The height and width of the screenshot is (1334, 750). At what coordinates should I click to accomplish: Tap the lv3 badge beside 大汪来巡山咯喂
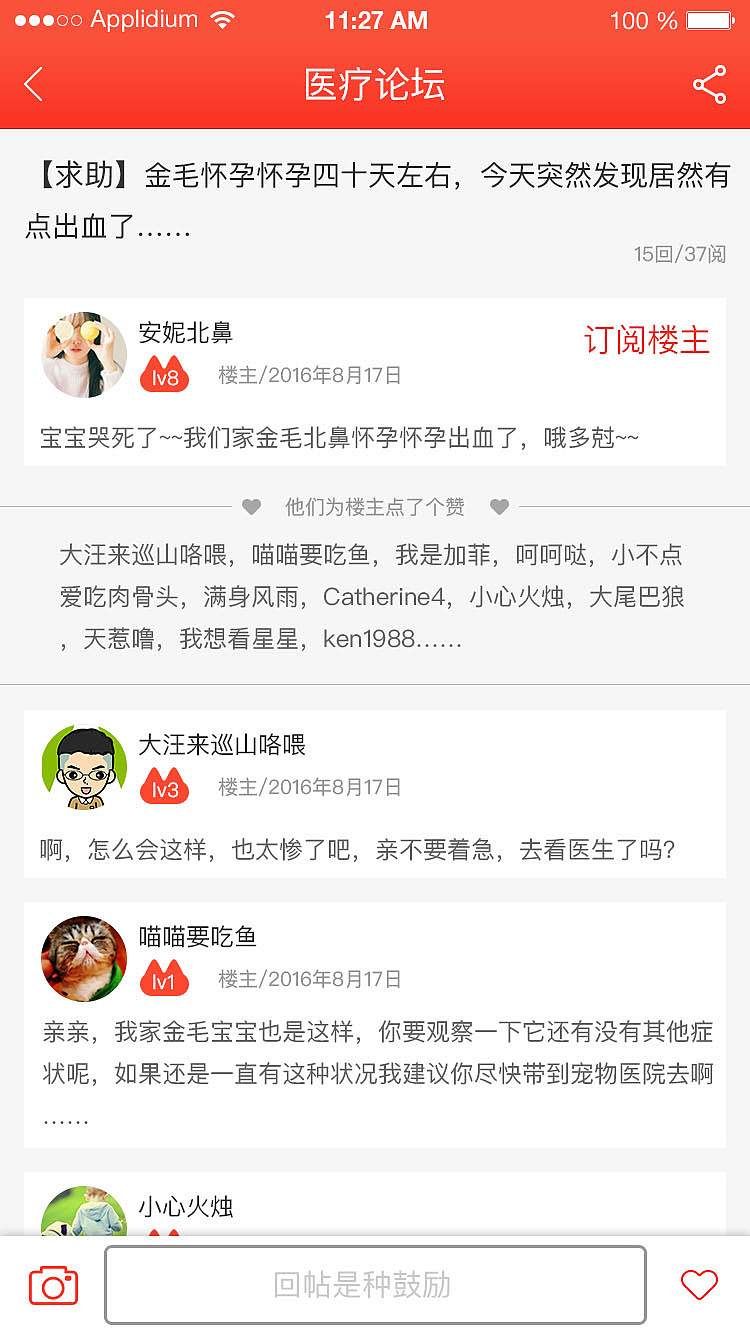click(x=164, y=787)
